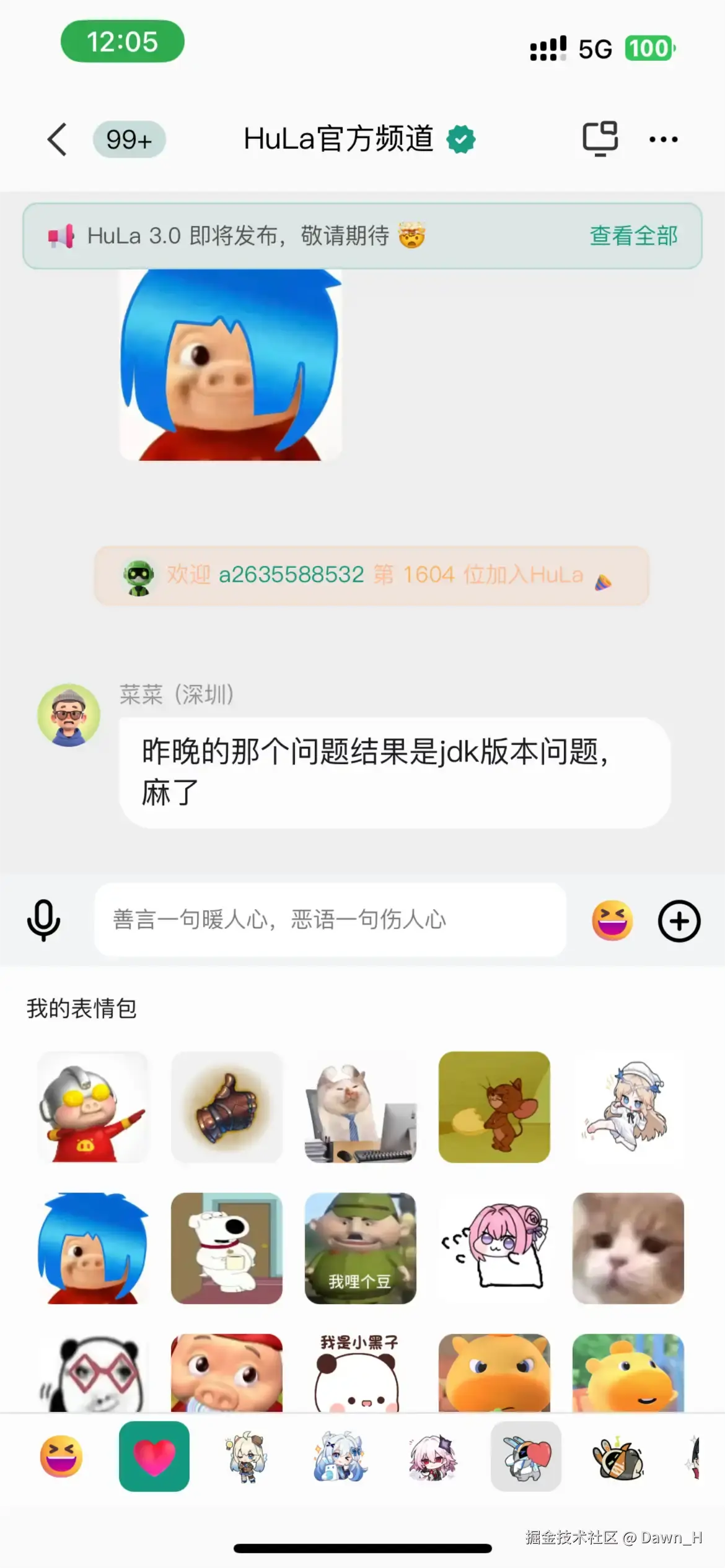
Task: Switch to the raccoon sticker pack tab
Action: click(x=618, y=1457)
